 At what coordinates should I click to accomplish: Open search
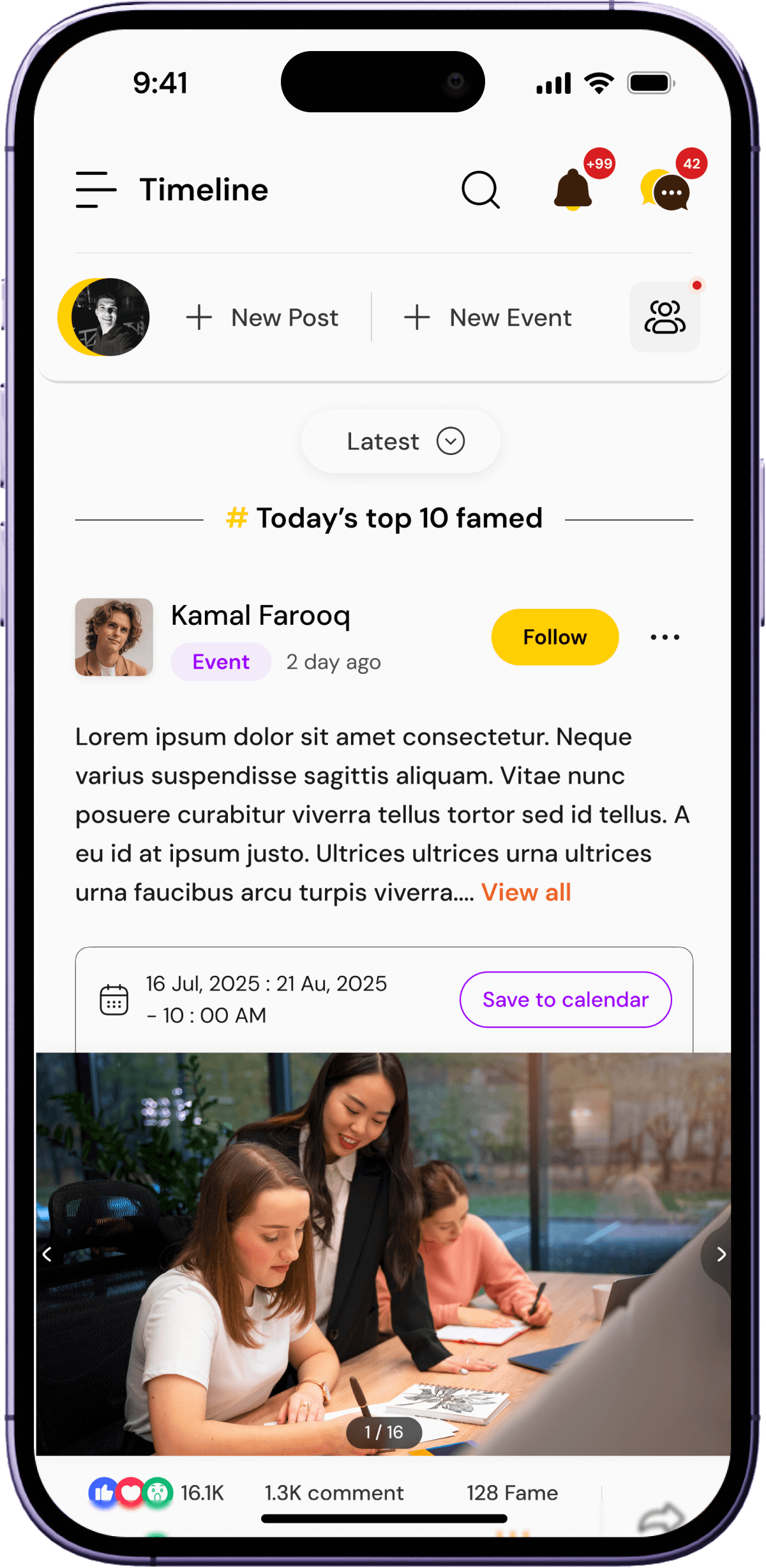pos(480,190)
